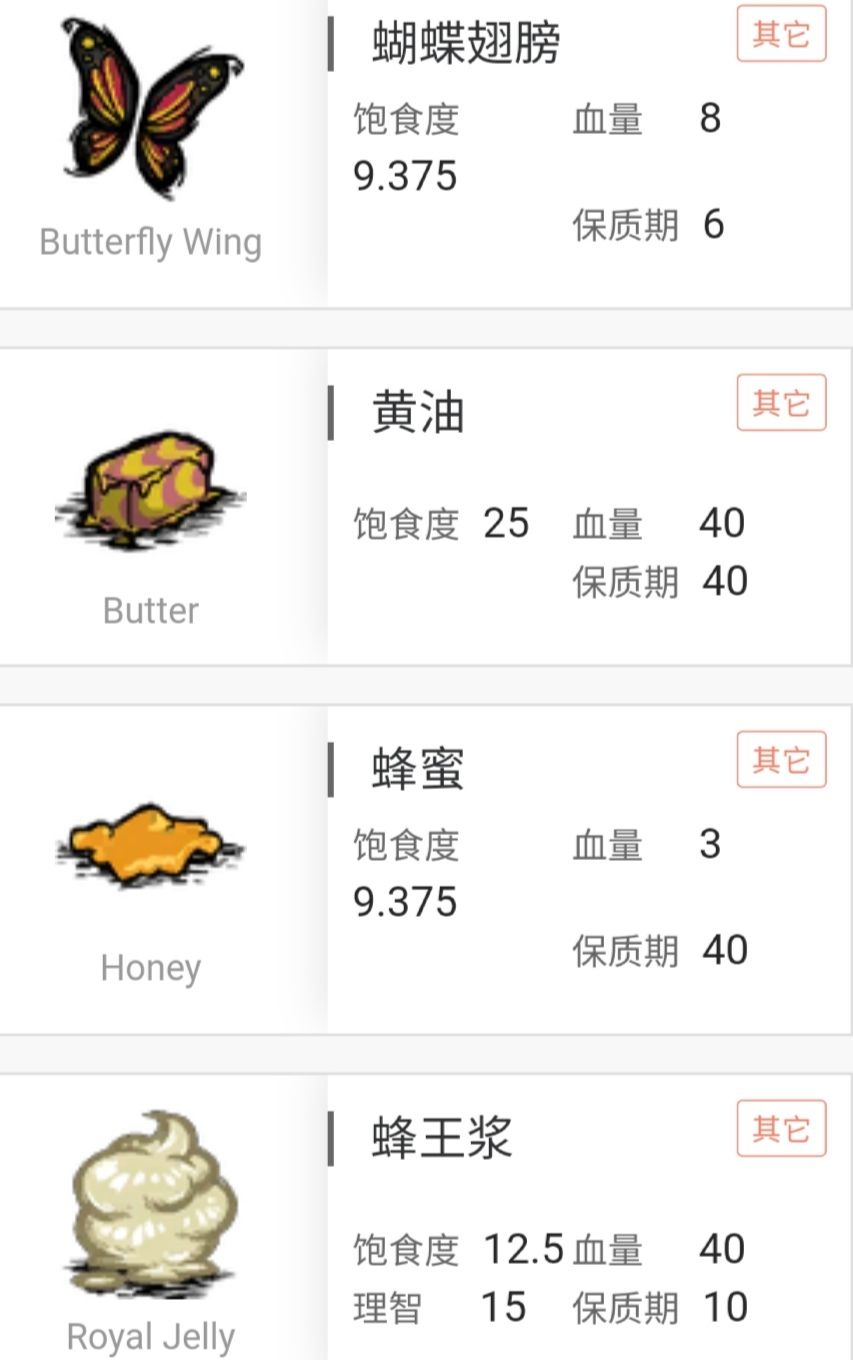
Task: Click the Honey English label
Action: click(150, 967)
